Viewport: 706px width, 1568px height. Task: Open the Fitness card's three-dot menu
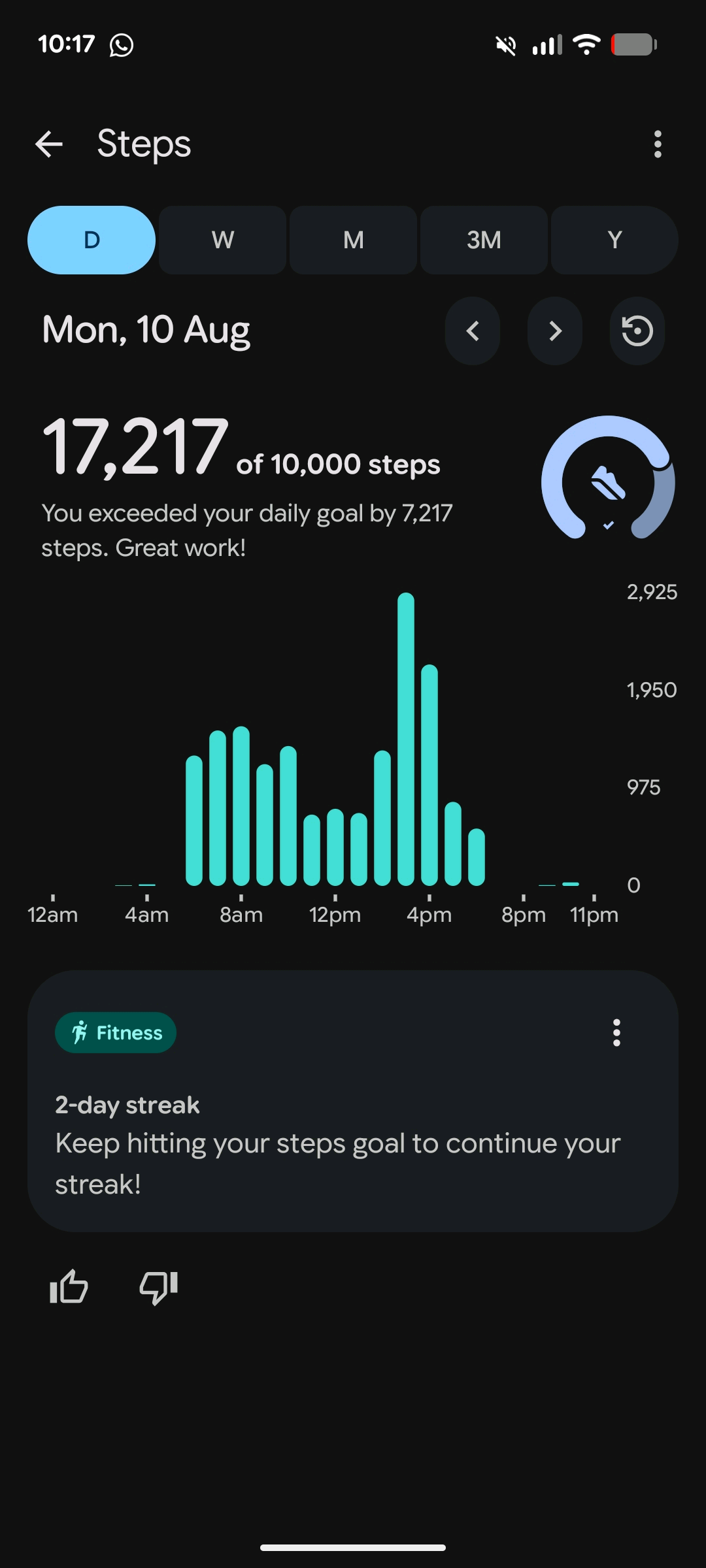click(x=616, y=1033)
